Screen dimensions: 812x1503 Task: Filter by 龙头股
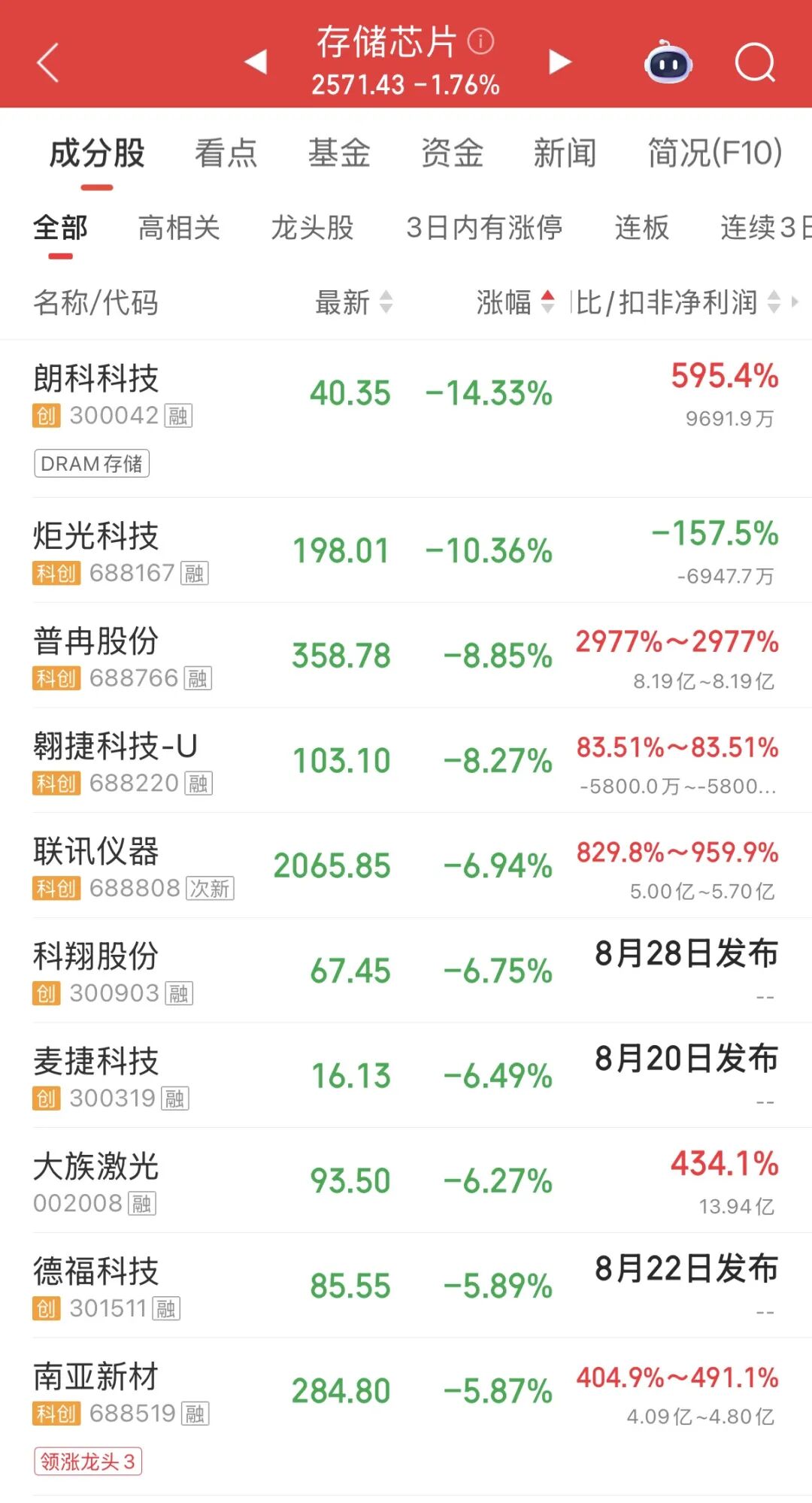pyautogui.click(x=312, y=227)
